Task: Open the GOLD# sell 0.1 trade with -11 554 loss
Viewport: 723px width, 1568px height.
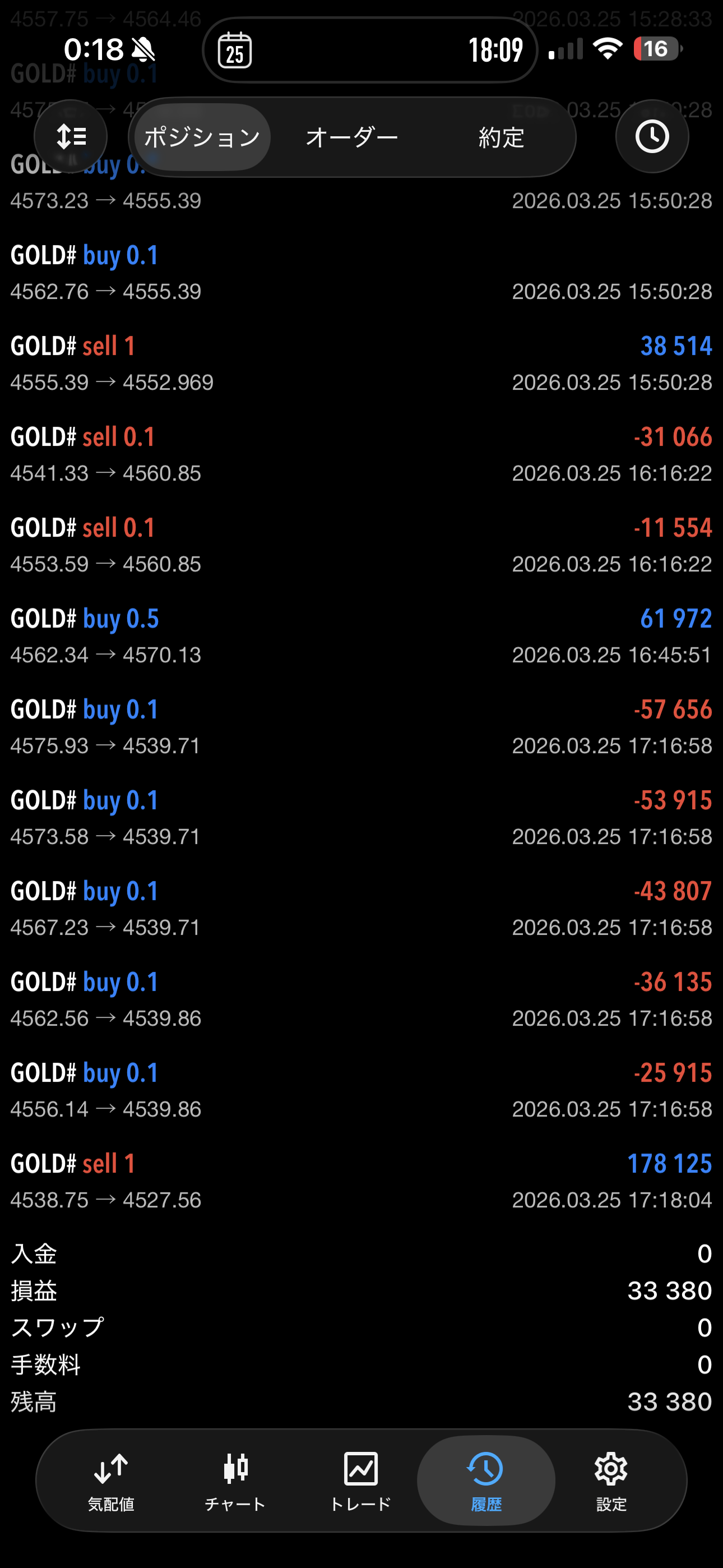Action: (361, 546)
